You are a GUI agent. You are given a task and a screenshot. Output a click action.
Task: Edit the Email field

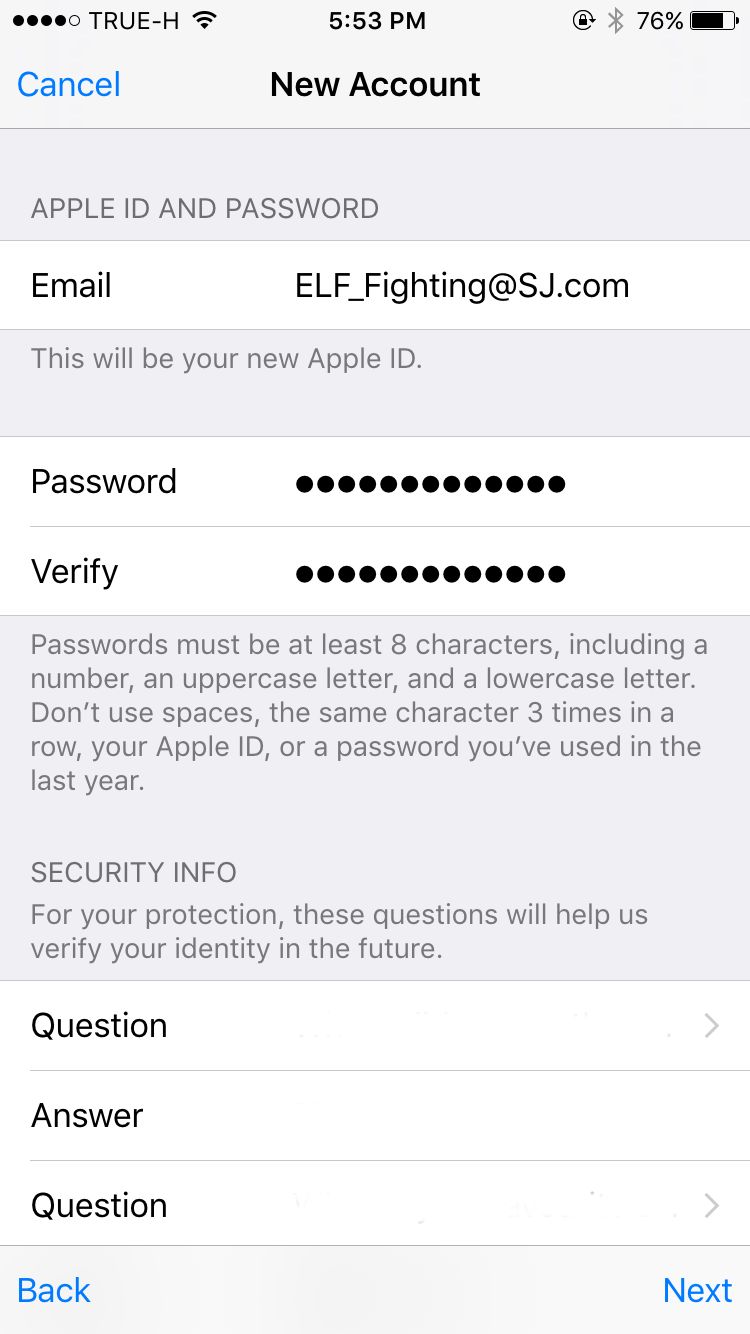462,286
